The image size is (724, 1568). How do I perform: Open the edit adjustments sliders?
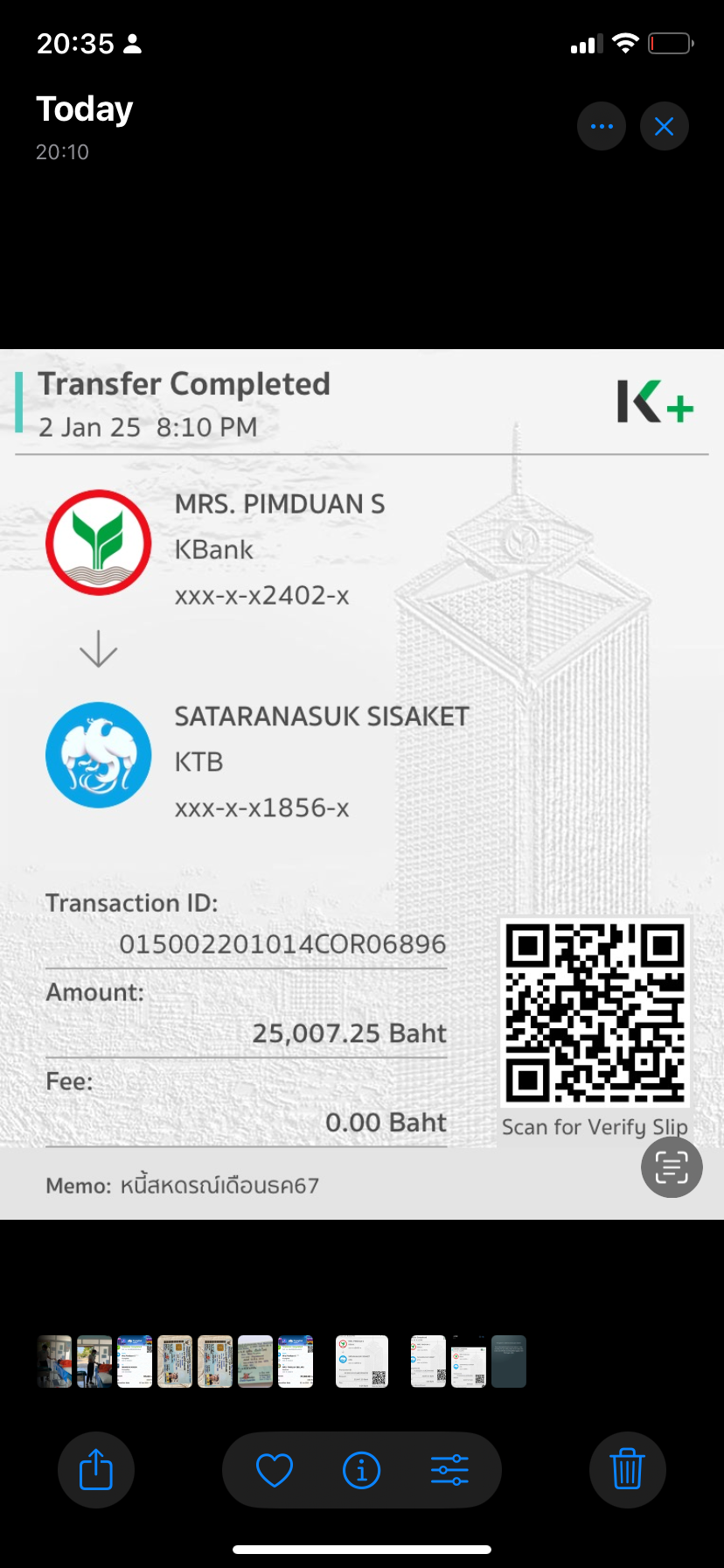click(x=449, y=1470)
